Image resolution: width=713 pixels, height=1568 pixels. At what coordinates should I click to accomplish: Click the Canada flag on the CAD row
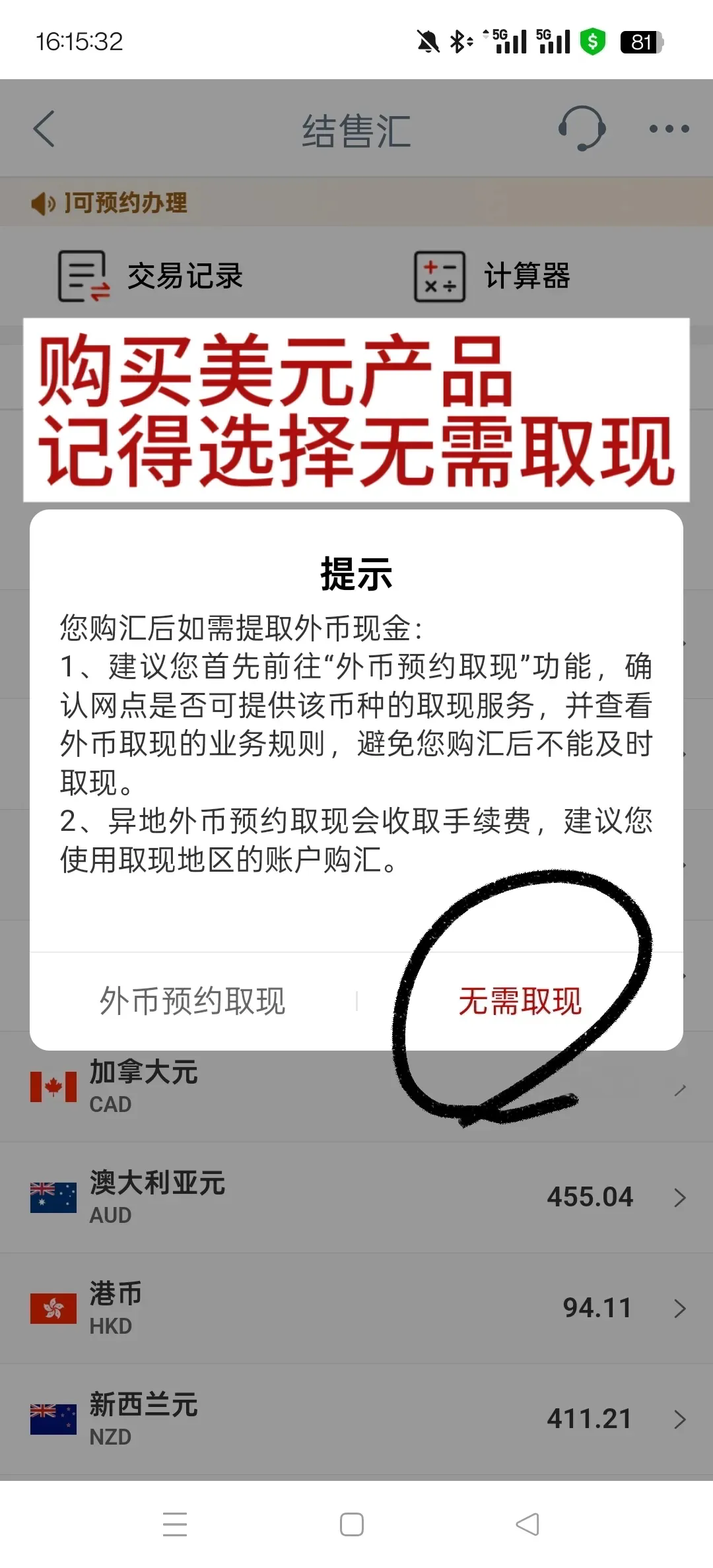click(x=53, y=1087)
